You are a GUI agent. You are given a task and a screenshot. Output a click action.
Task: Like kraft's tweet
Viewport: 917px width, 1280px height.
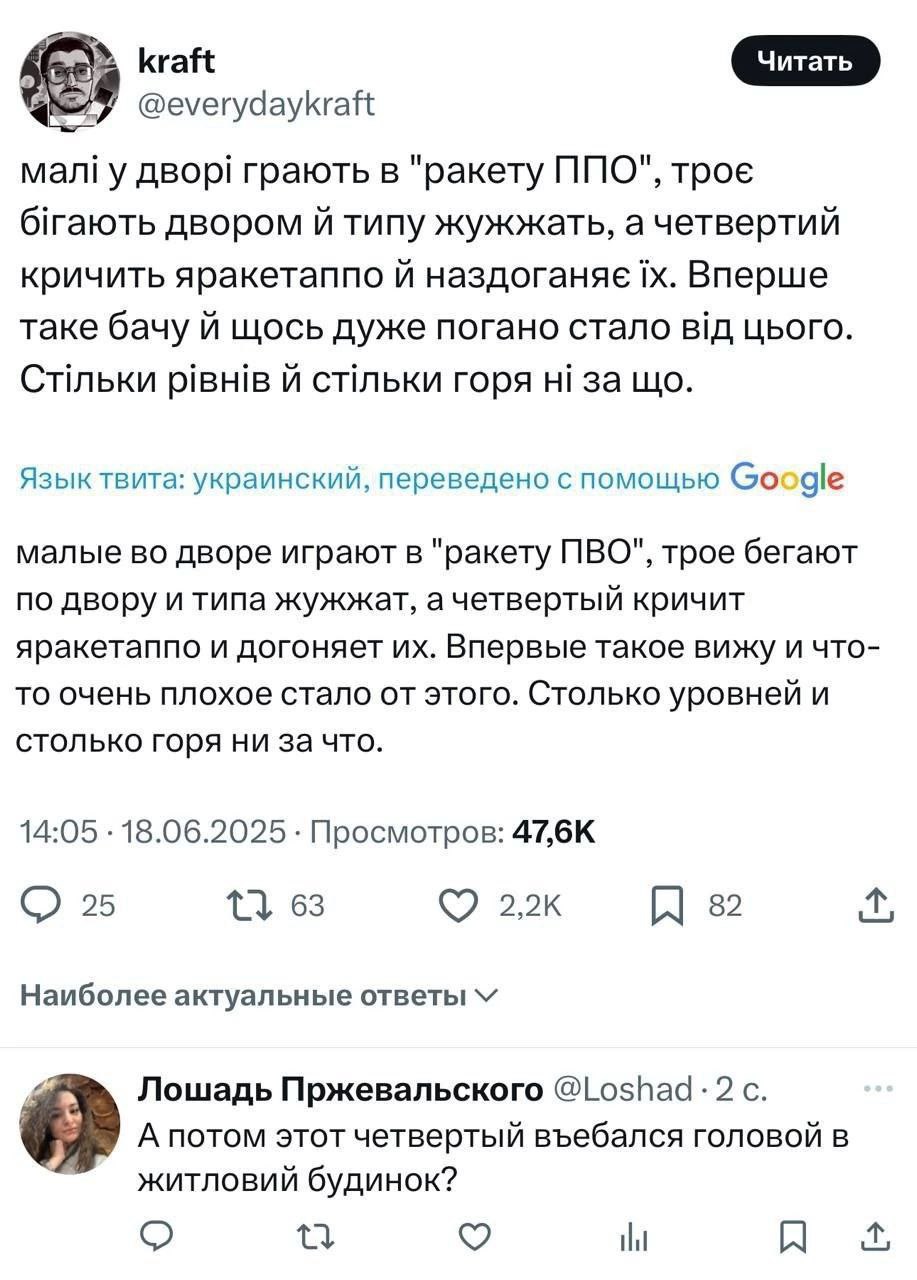459,906
